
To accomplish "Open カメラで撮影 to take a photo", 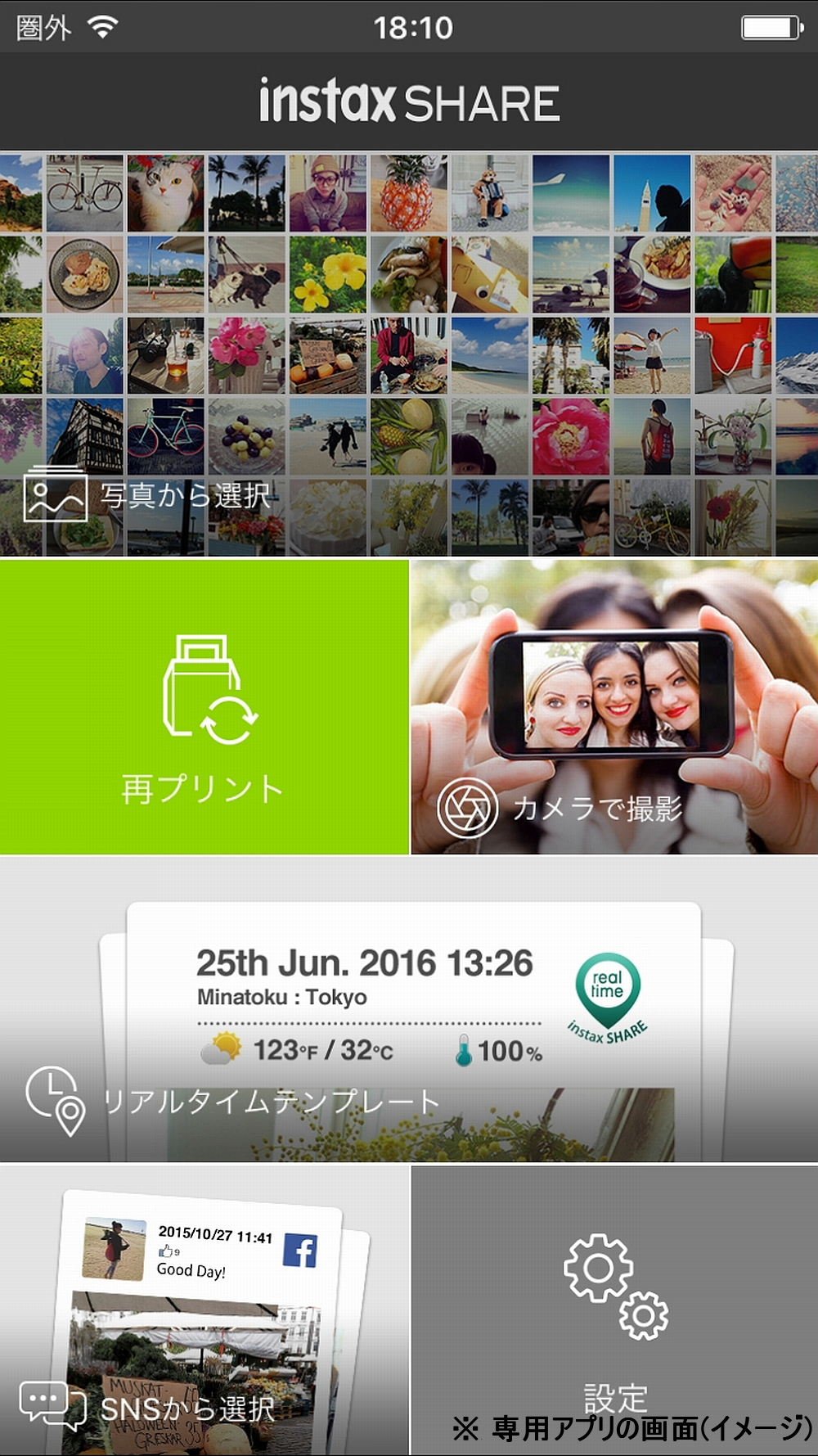I will coord(614,708).
